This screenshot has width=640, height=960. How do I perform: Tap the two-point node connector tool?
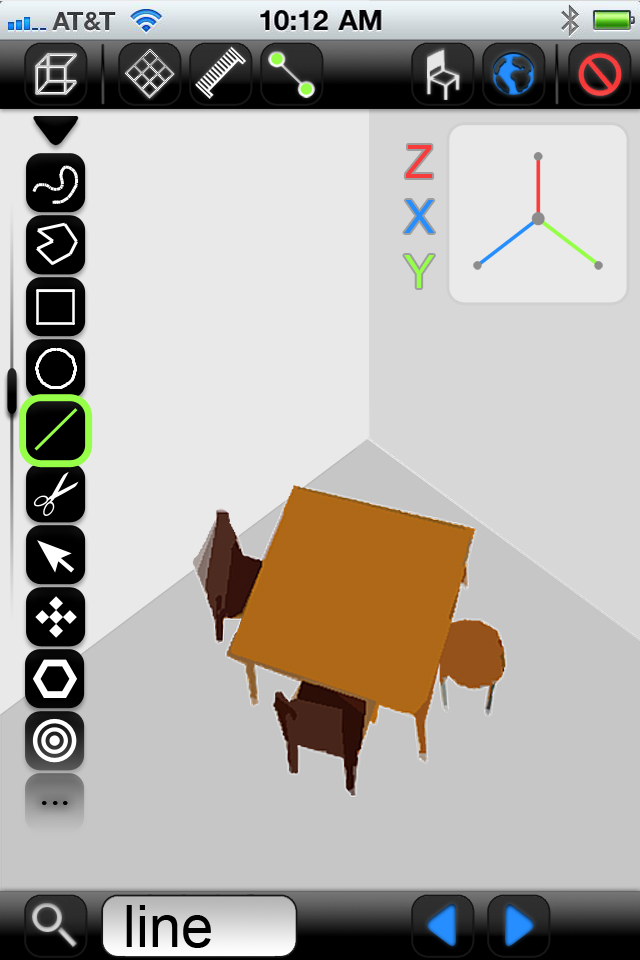291,74
